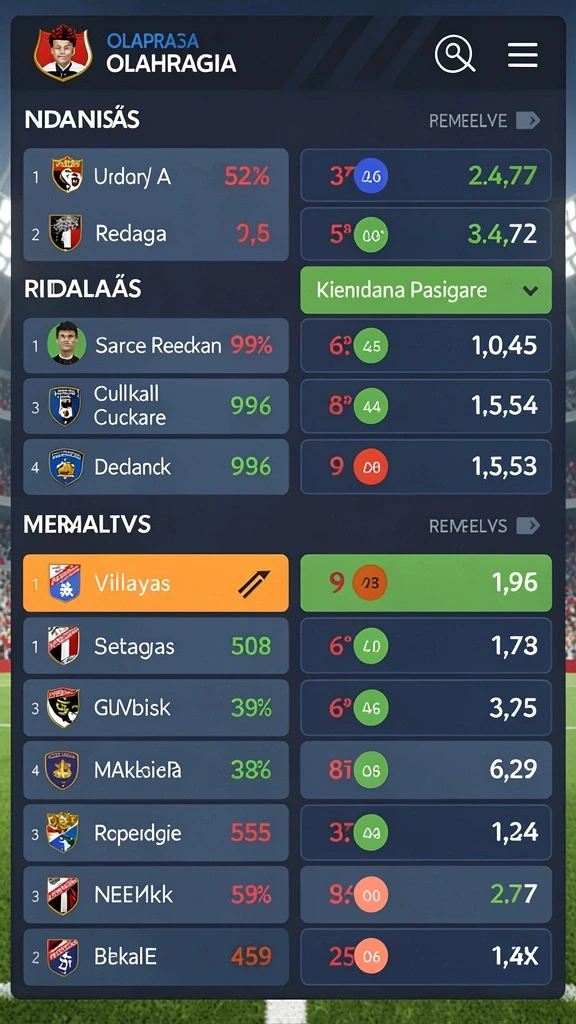Image resolution: width=576 pixels, height=1024 pixels.
Task: Open the Ropedgie team row
Action: pos(156,833)
